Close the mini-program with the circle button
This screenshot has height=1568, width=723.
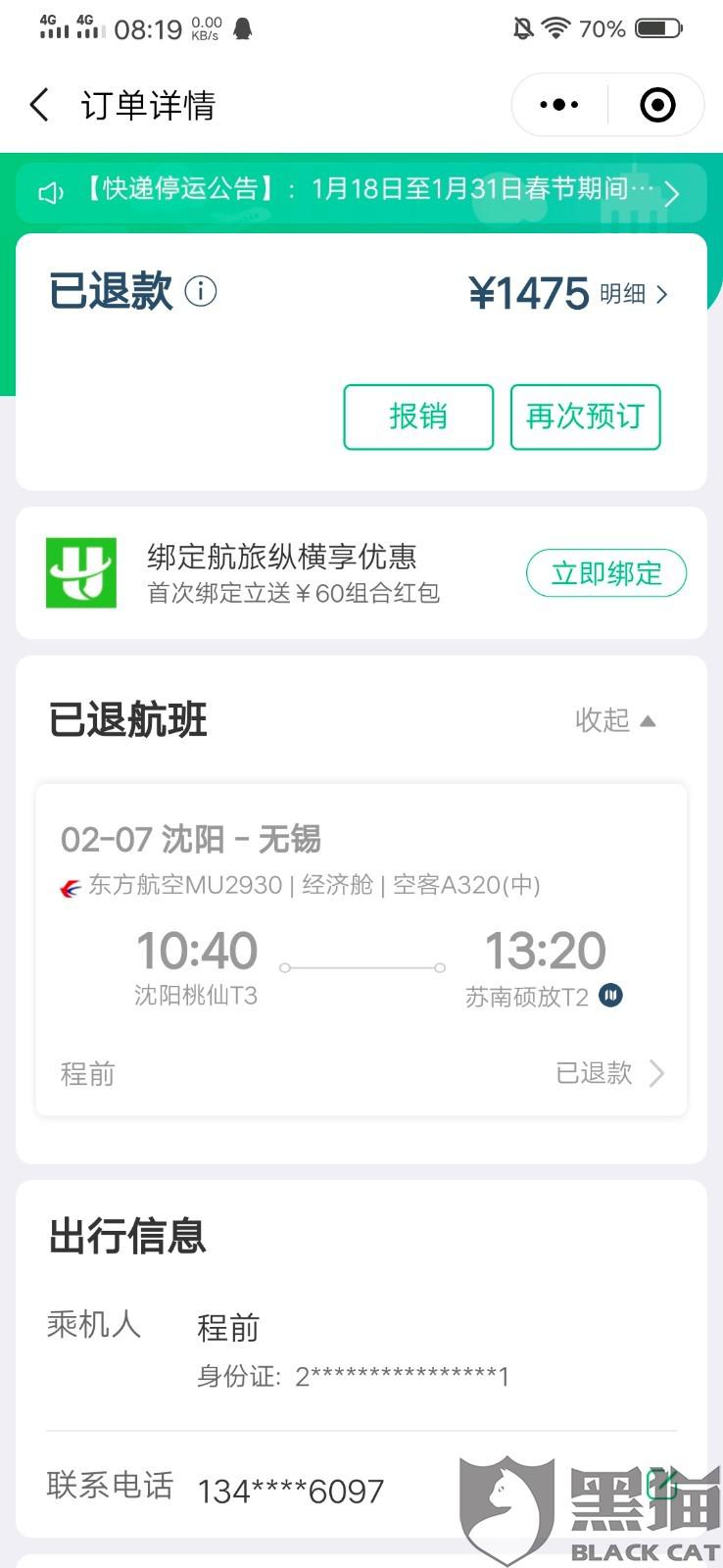(x=657, y=105)
